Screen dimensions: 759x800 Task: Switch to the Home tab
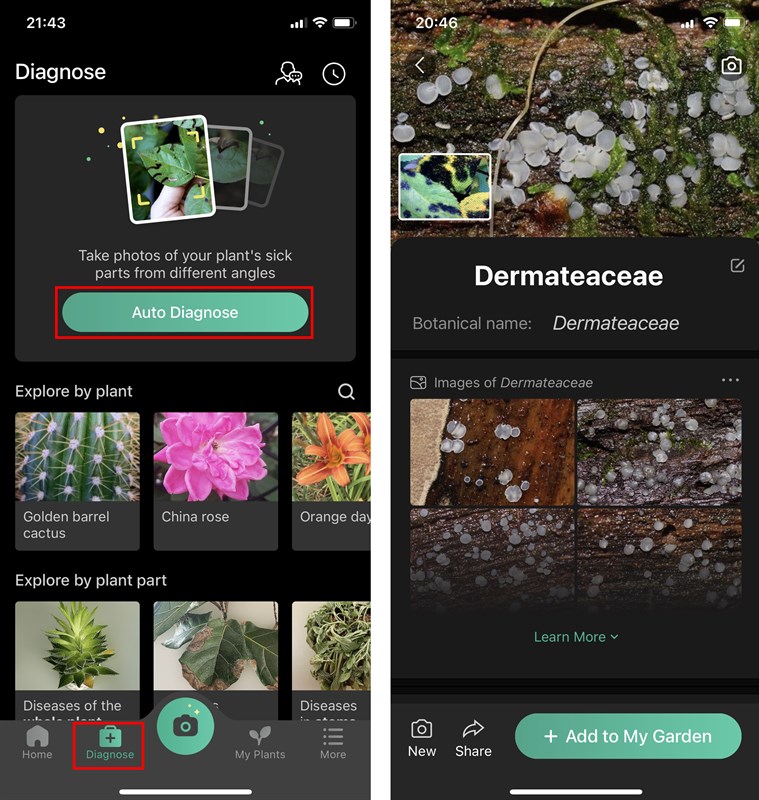pyautogui.click(x=37, y=743)
